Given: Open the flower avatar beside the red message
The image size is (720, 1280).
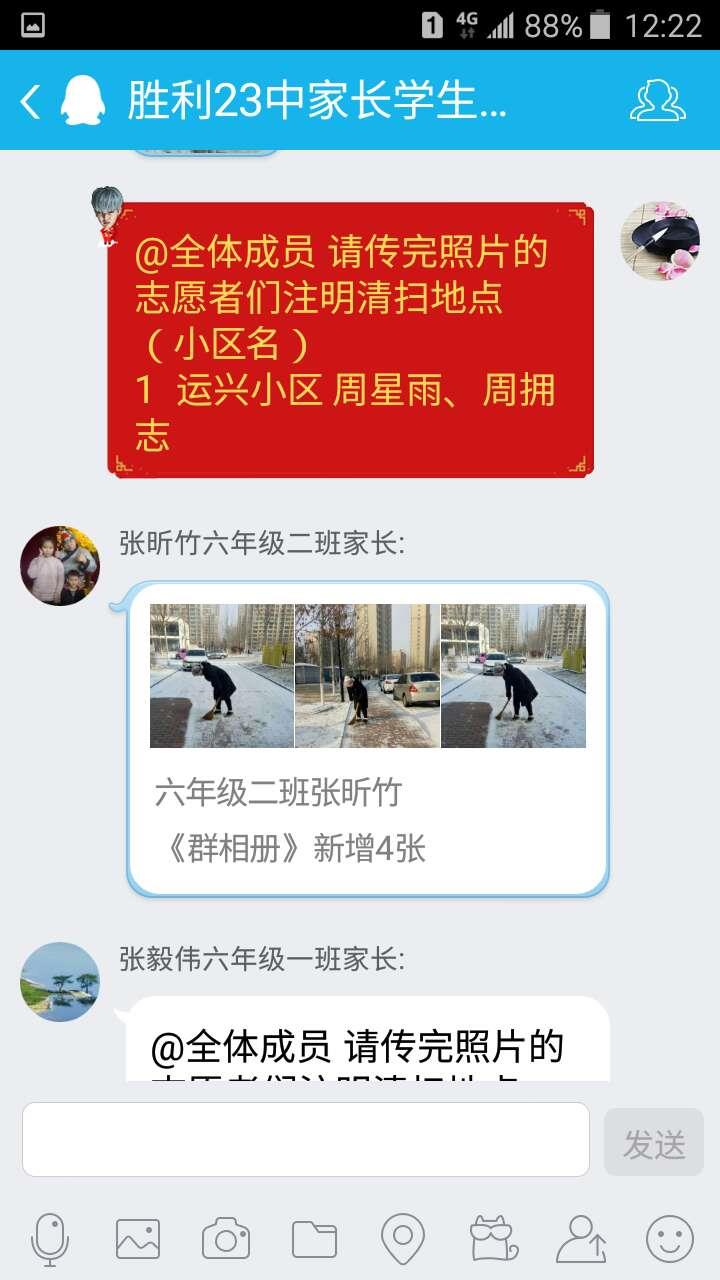Looking at the screenshot, I should (660, 240).
